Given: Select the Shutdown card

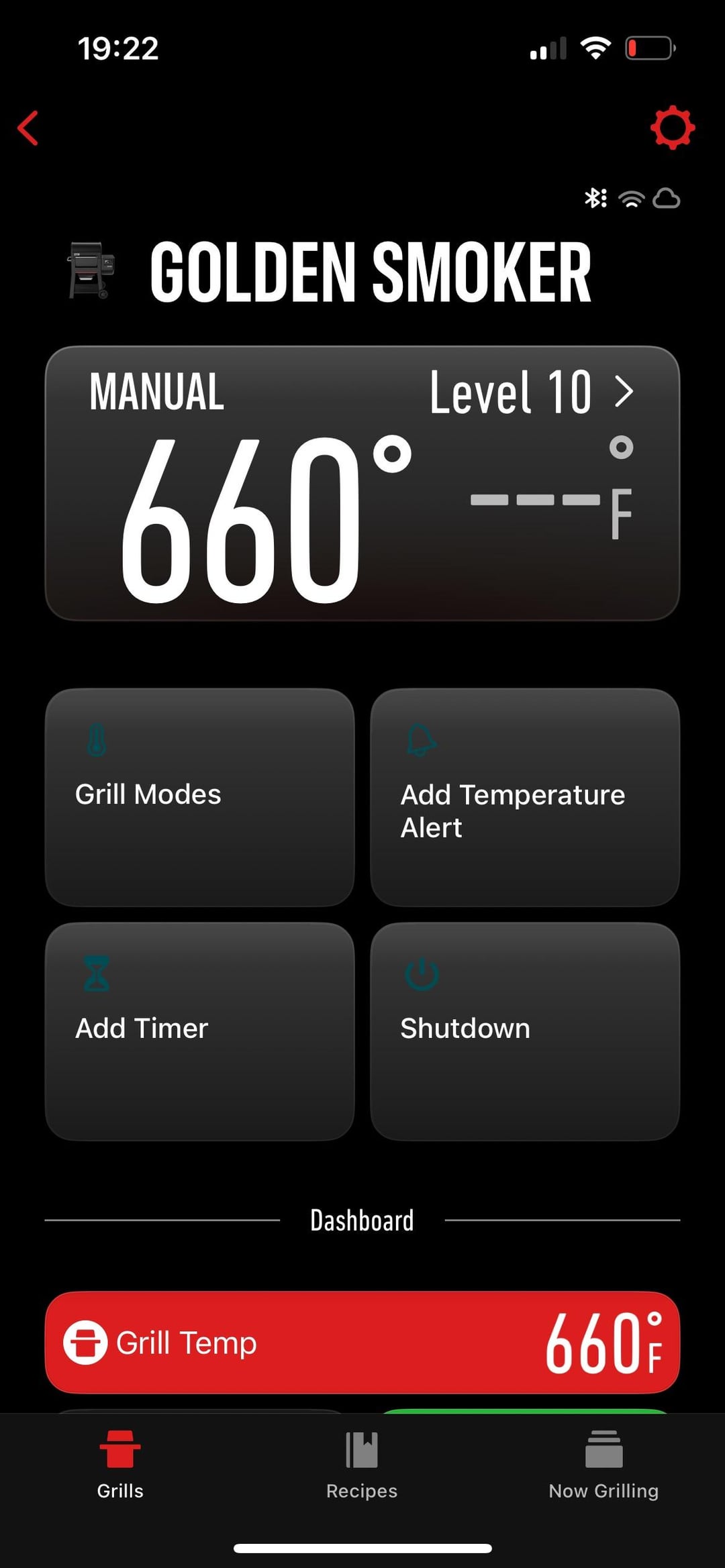Looking at the screenshot, I should (x=525, y=1031).
